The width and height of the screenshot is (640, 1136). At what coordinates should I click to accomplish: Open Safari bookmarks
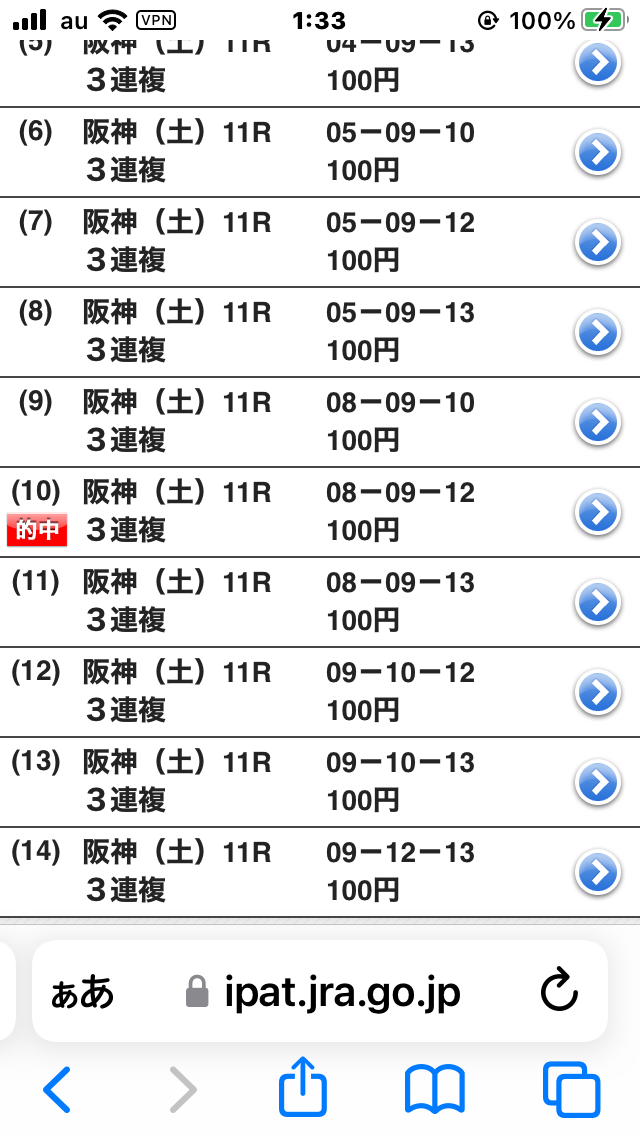434,1089
